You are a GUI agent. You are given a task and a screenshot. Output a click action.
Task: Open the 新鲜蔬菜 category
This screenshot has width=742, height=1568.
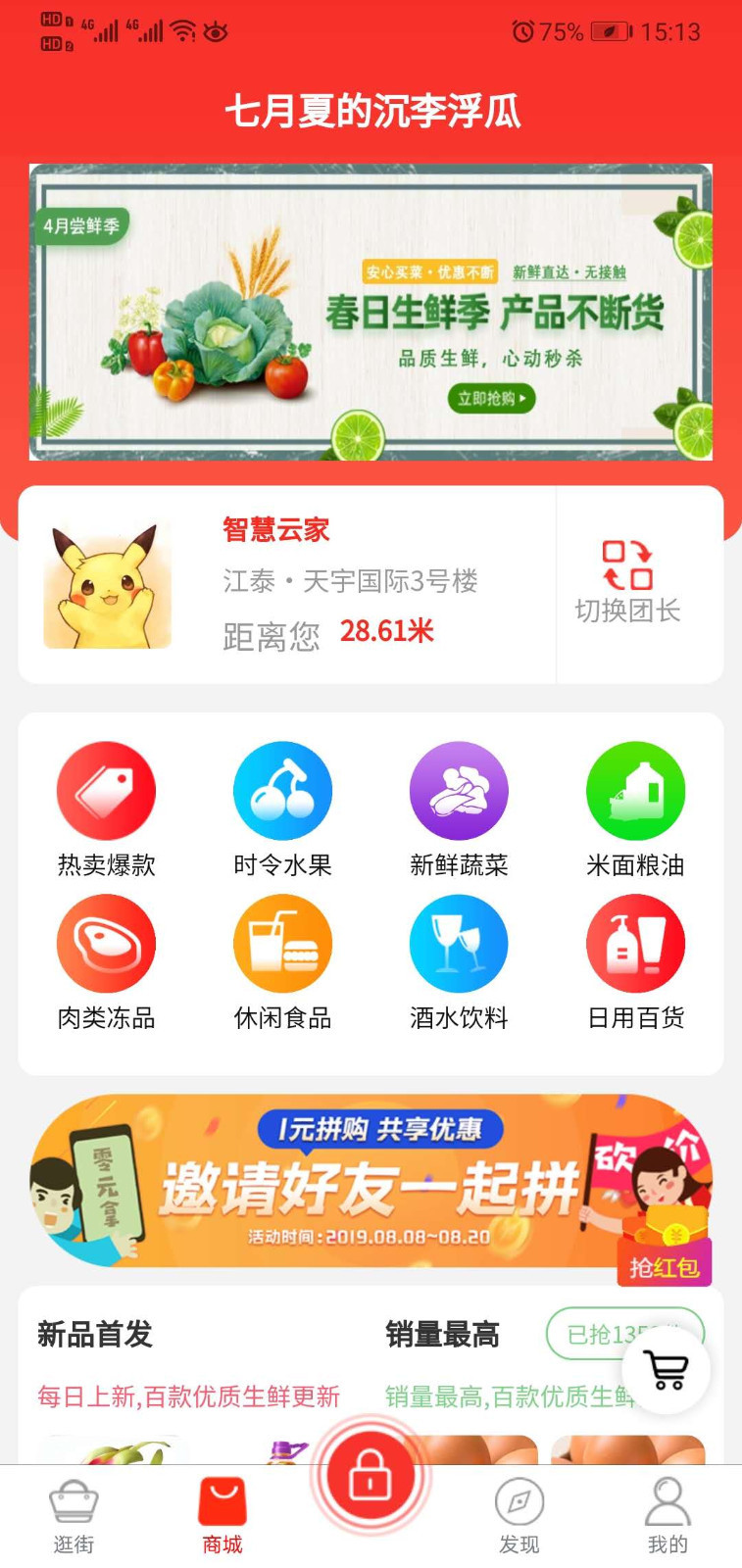tap(459, 808)
